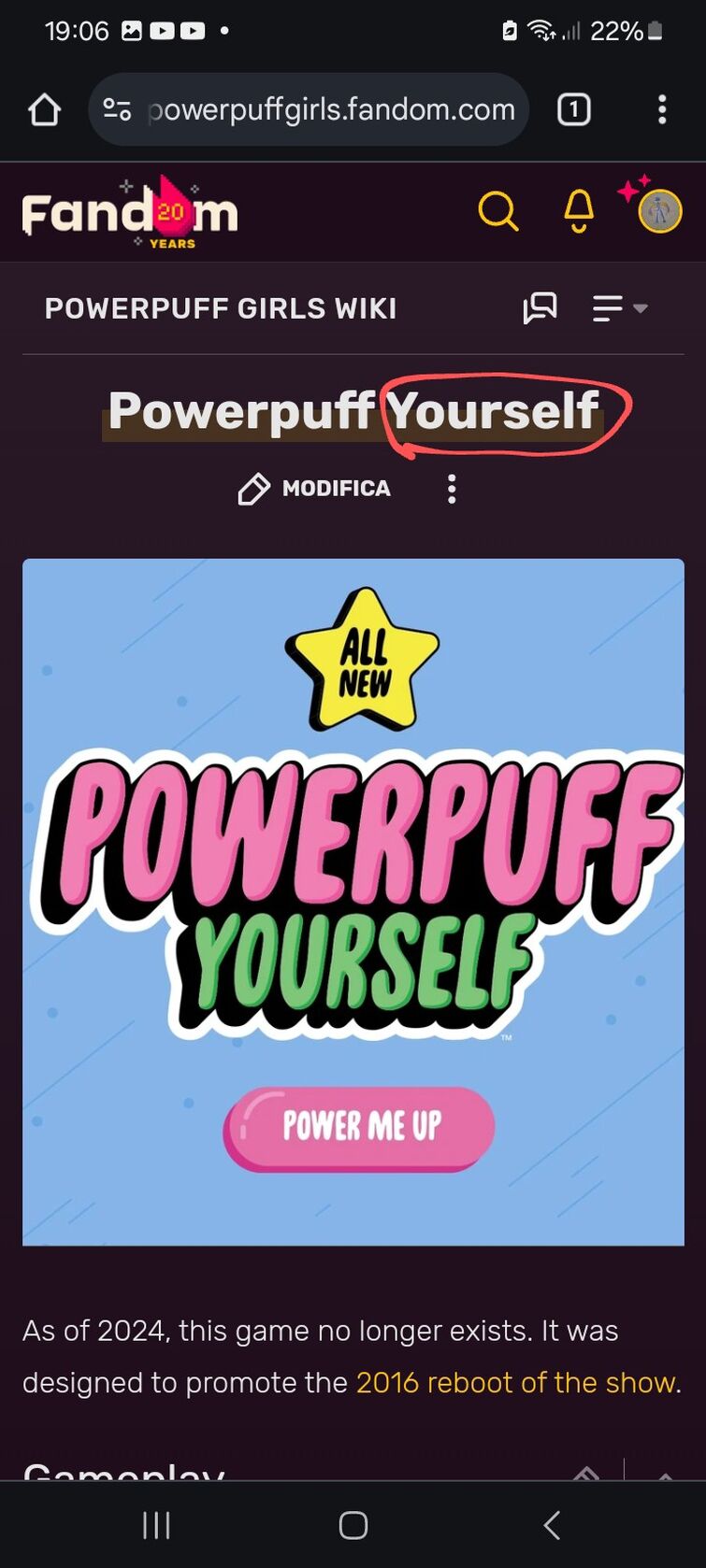
Task: Go back with the system back button
Action: [x=552, y=1526]
